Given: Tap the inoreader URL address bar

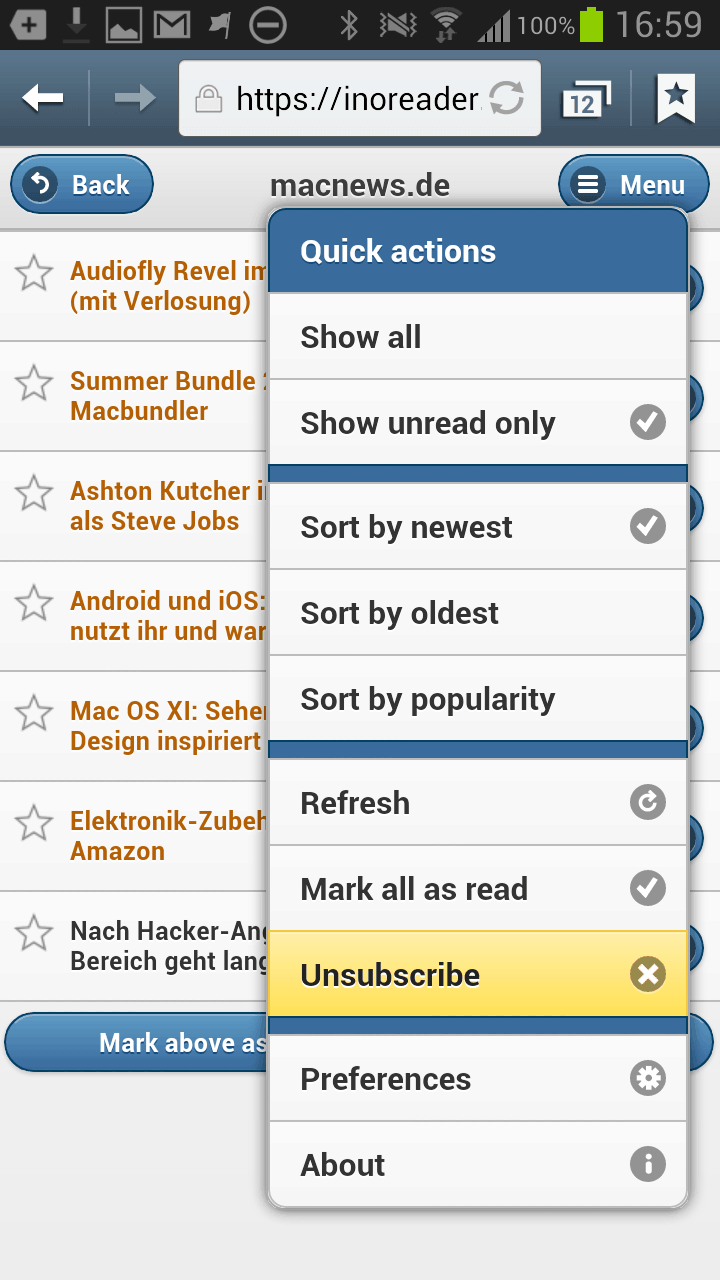Looking at the screenshot, I should tap(340, 98).
